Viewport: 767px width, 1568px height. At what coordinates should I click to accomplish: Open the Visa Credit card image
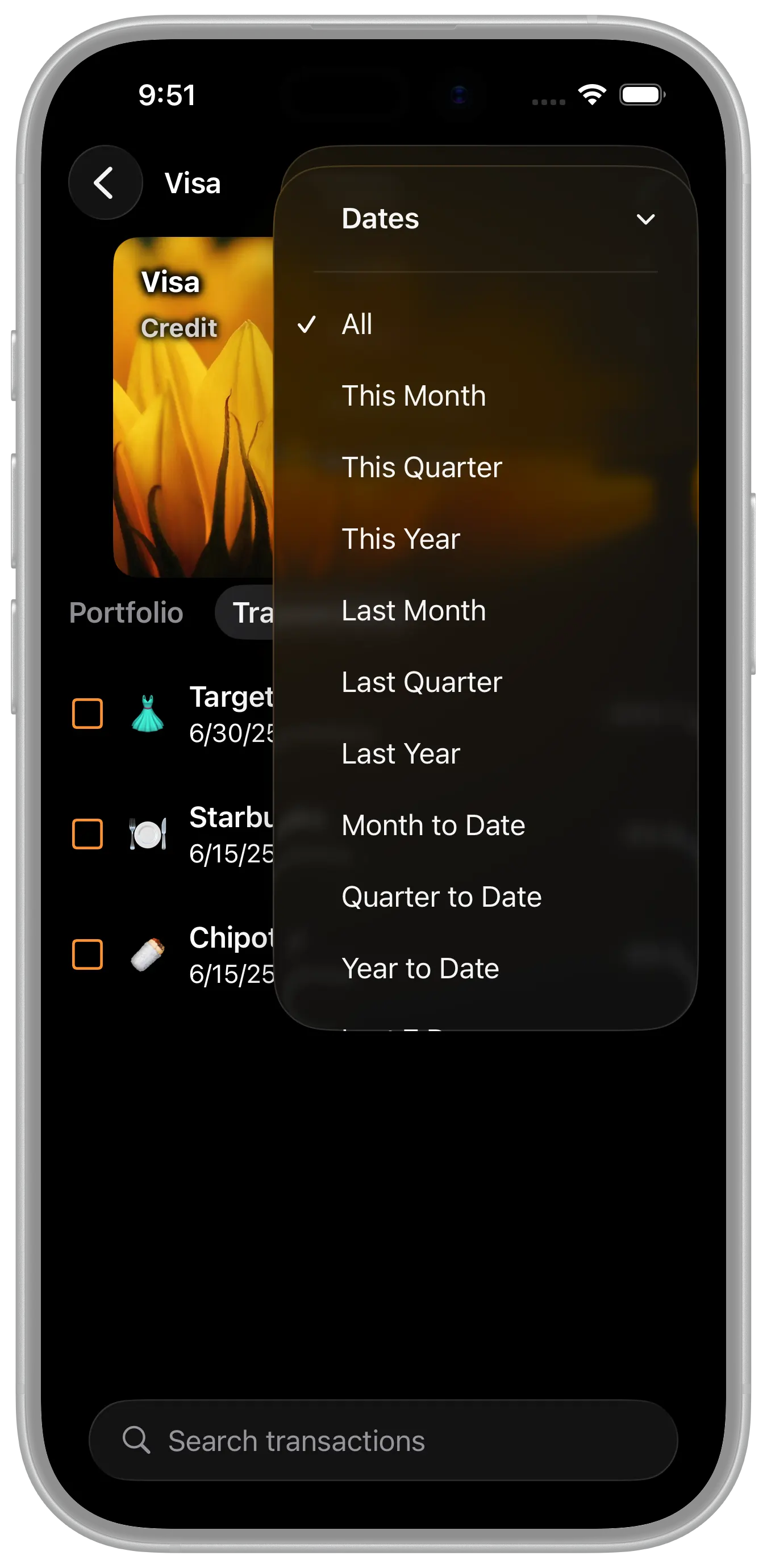click(x=193, y=407)
